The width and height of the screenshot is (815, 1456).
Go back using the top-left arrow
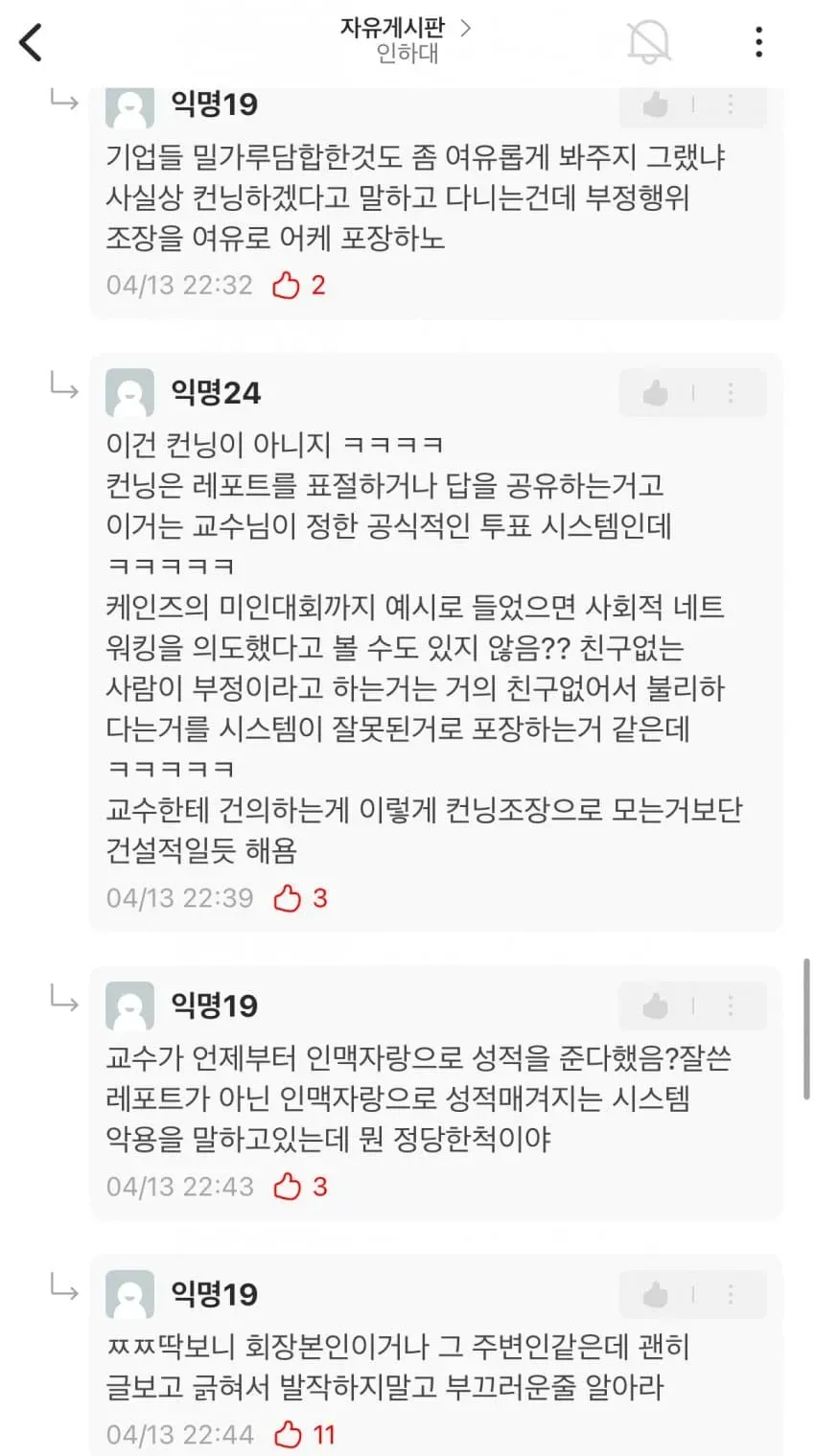(32, 42)
